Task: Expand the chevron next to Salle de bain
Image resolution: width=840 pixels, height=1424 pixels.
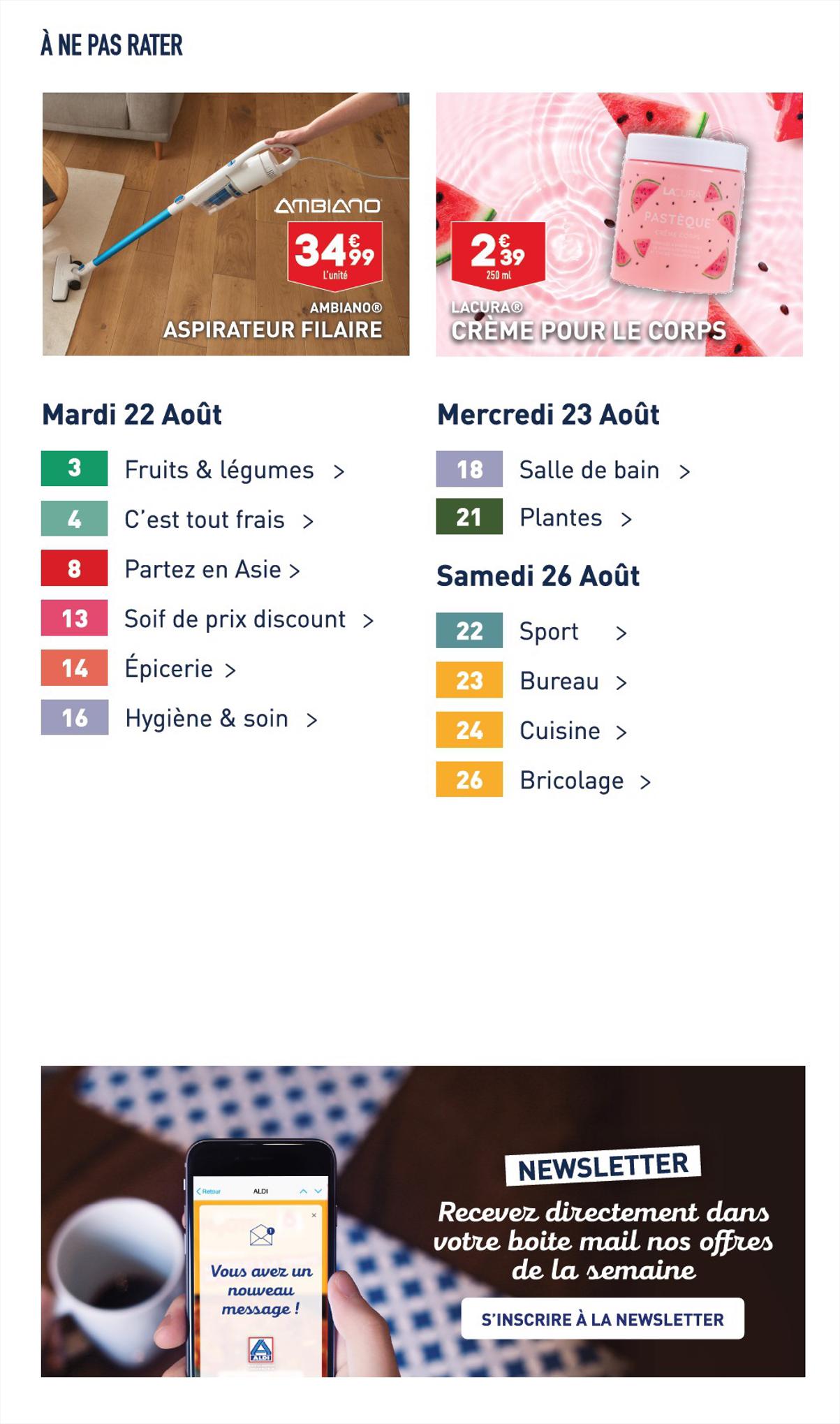Action: pos(684,470)
